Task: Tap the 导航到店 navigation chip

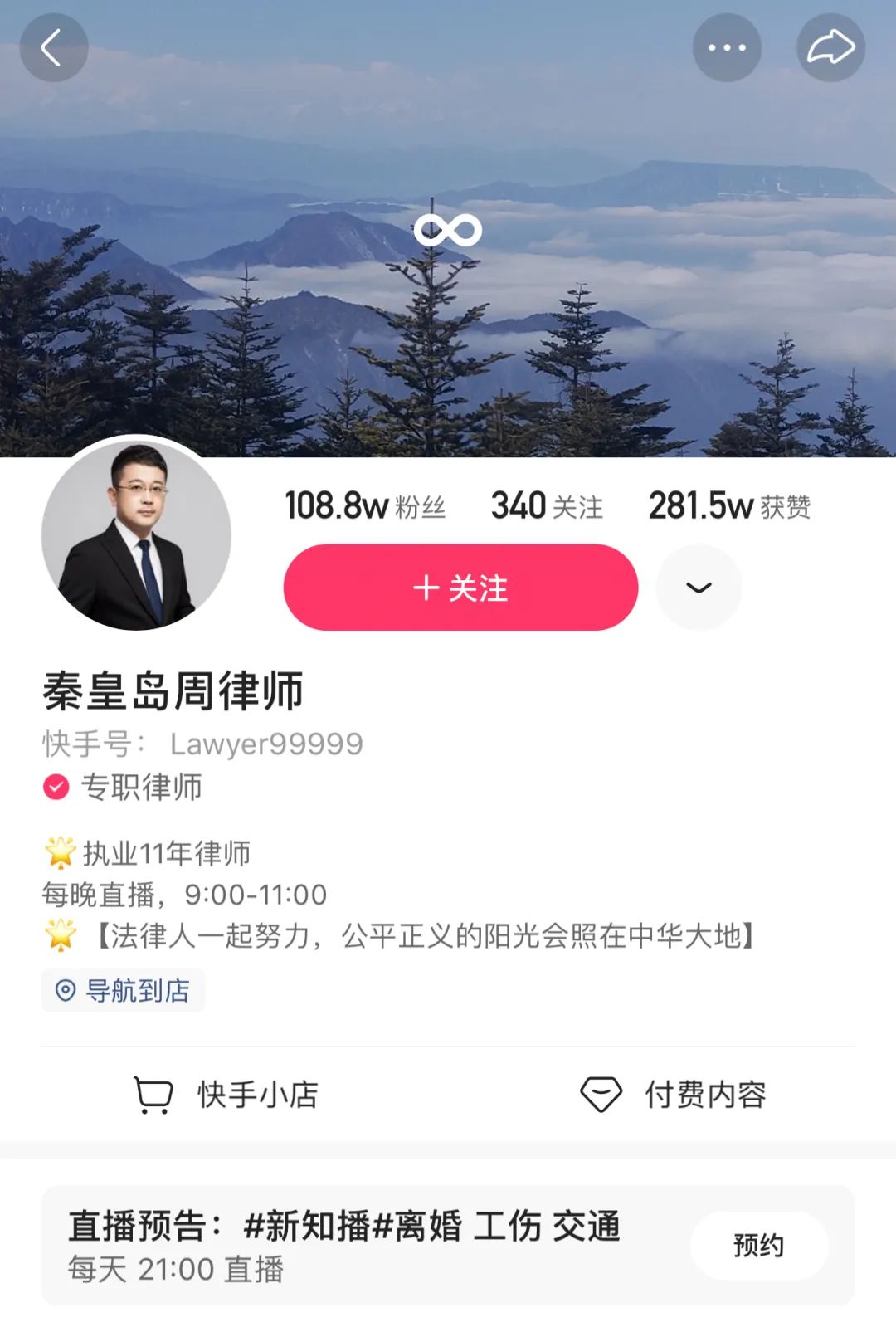Action: pyautogui.click(x=124, y=990)
